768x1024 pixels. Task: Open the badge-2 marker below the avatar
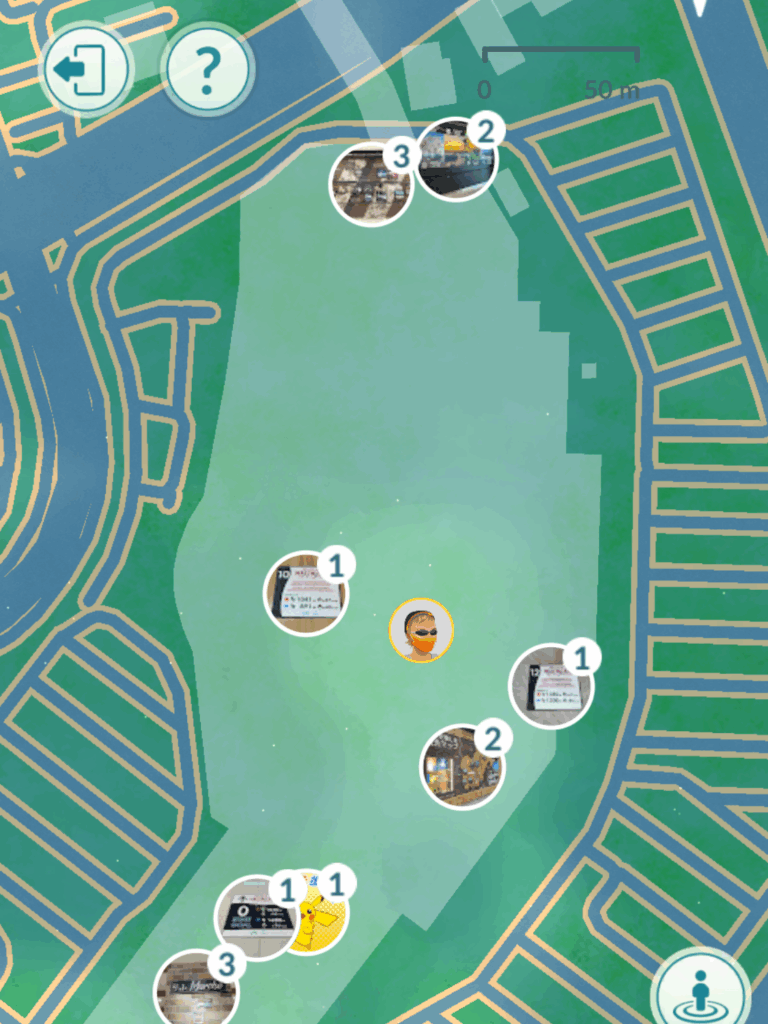(x=461, y=767)
